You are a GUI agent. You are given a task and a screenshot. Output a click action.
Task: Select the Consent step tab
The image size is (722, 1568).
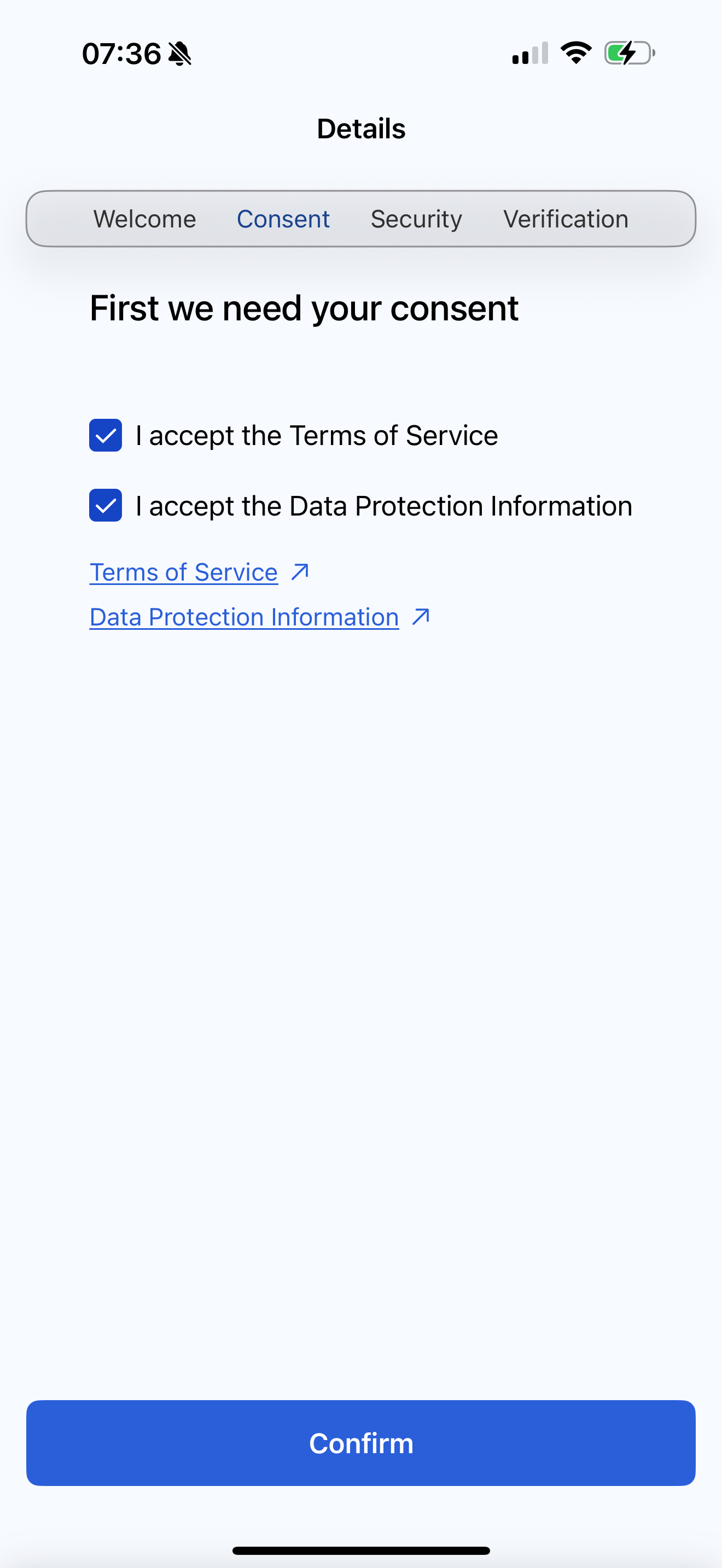pos(283,219)
